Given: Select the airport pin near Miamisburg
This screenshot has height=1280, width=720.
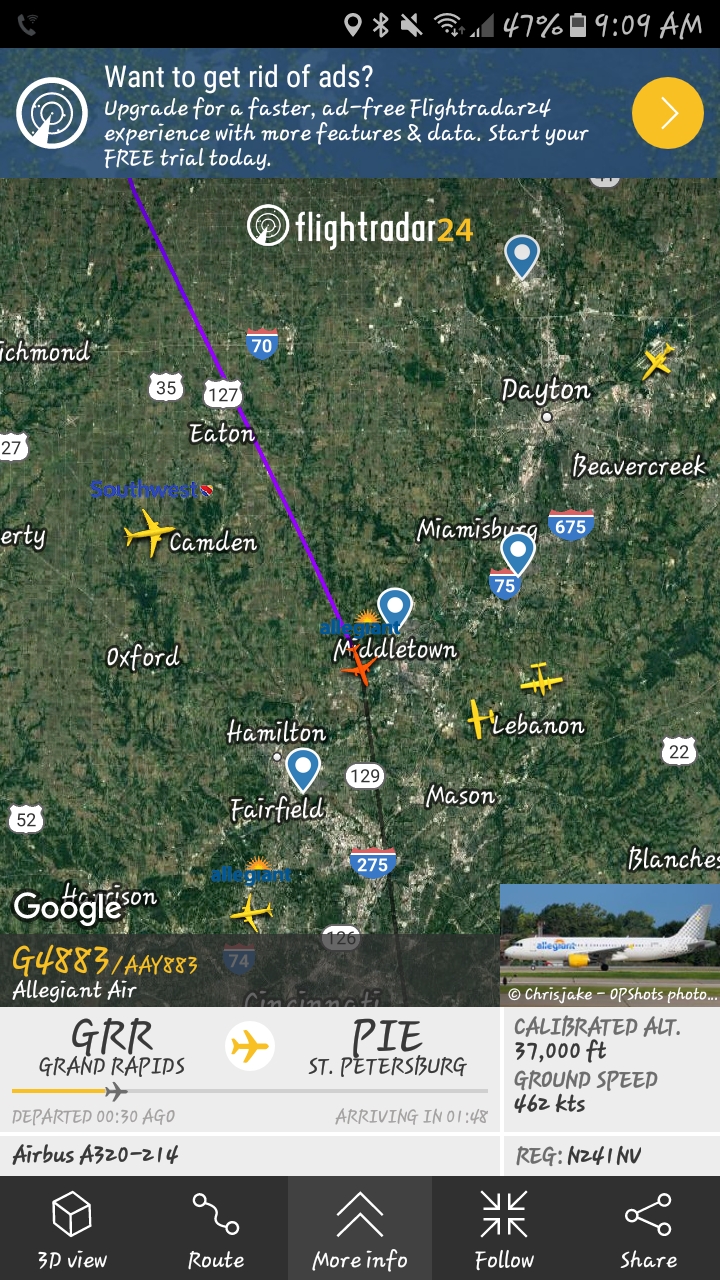Looking at the screenshot, I should (x=517, y=551).
